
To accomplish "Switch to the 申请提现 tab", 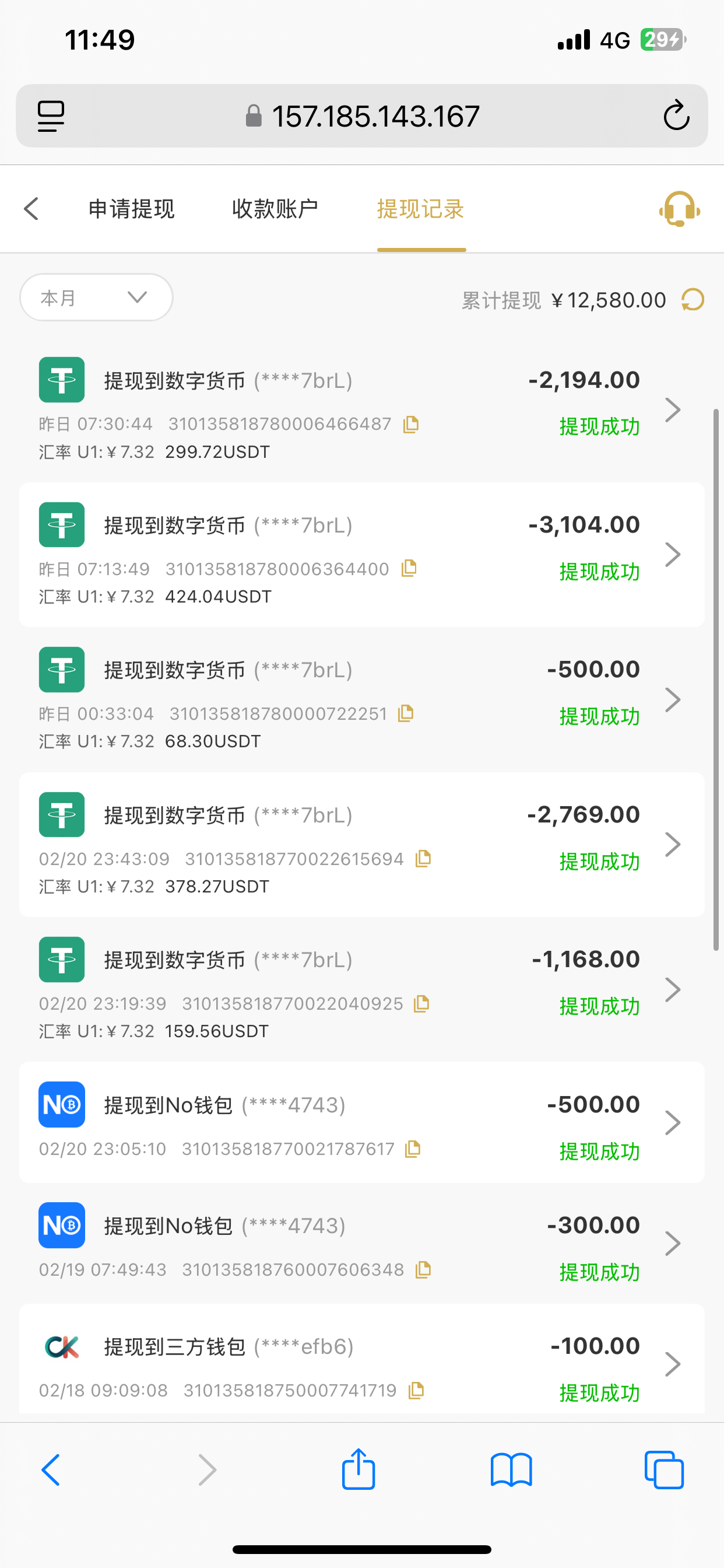I will click(131, 209).
